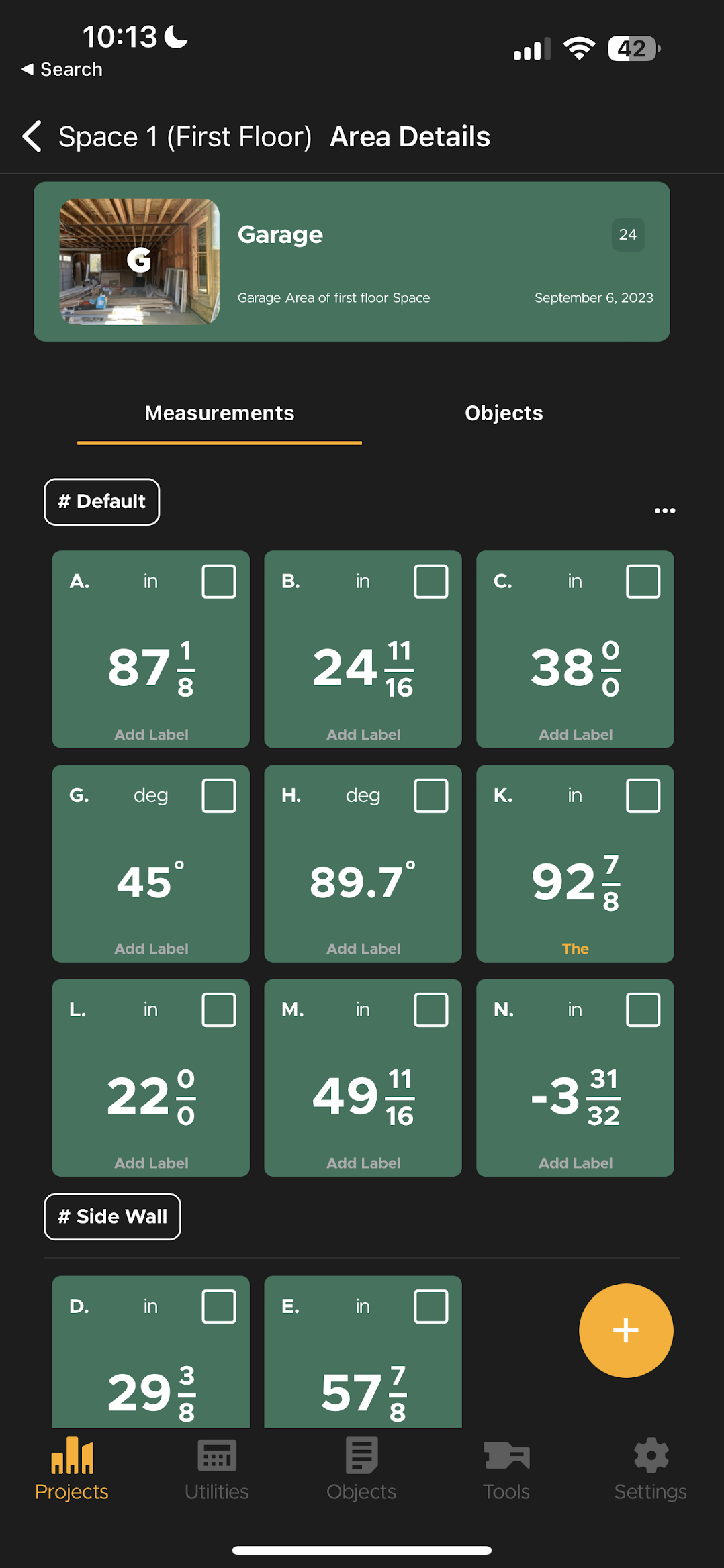Image resolution: width=724 pixels, height=1568 pixels.
Task: Open the Garage area card
Action: click(352, 262)
